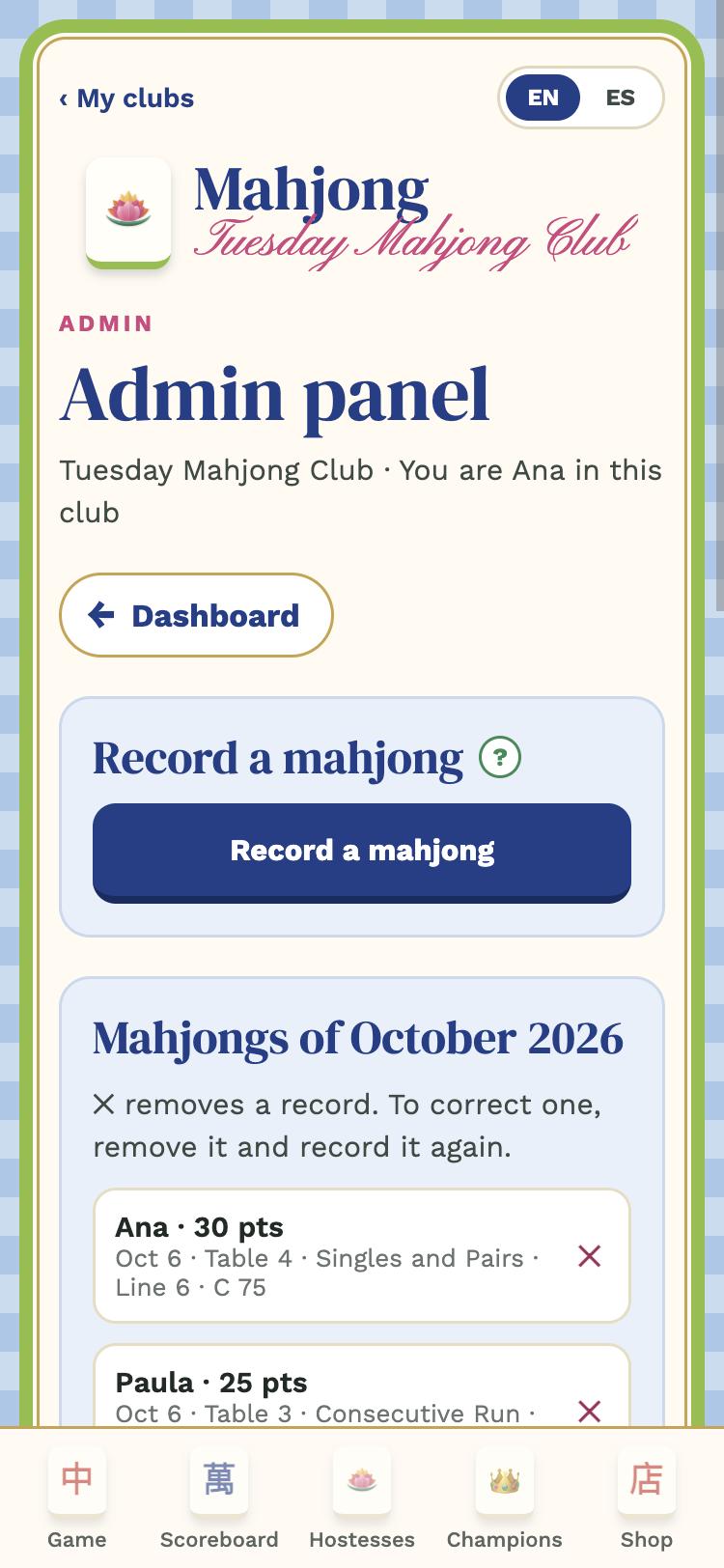Select the EN language option

pyautogui.click(x=543, y=98)
